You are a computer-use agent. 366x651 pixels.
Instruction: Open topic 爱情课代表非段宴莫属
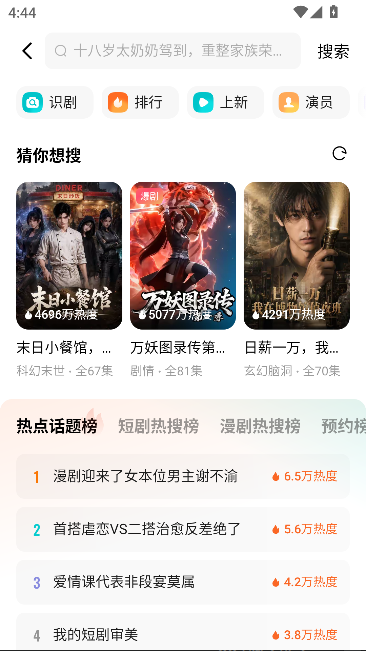click(x=183, y=582)
